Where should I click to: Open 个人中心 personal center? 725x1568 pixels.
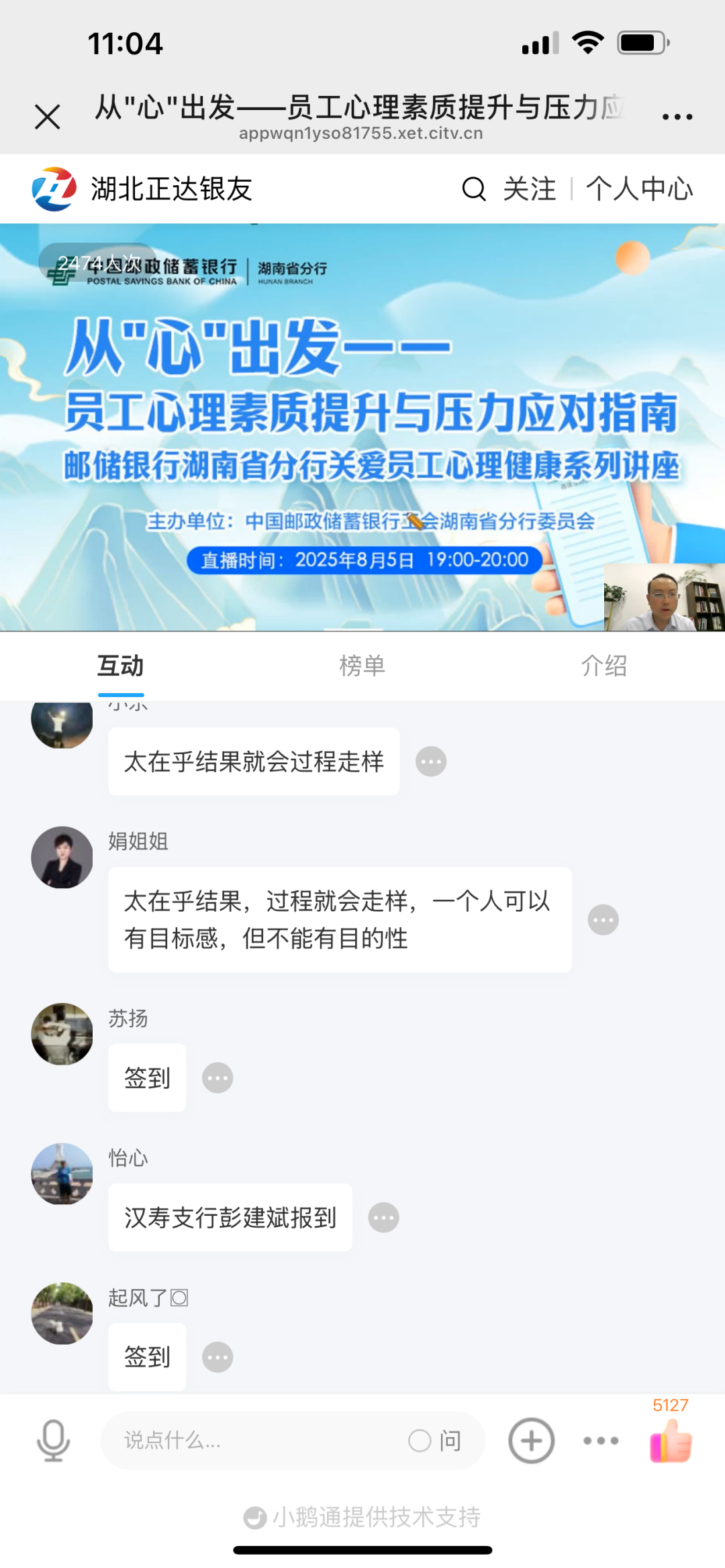tap(639, 189)
